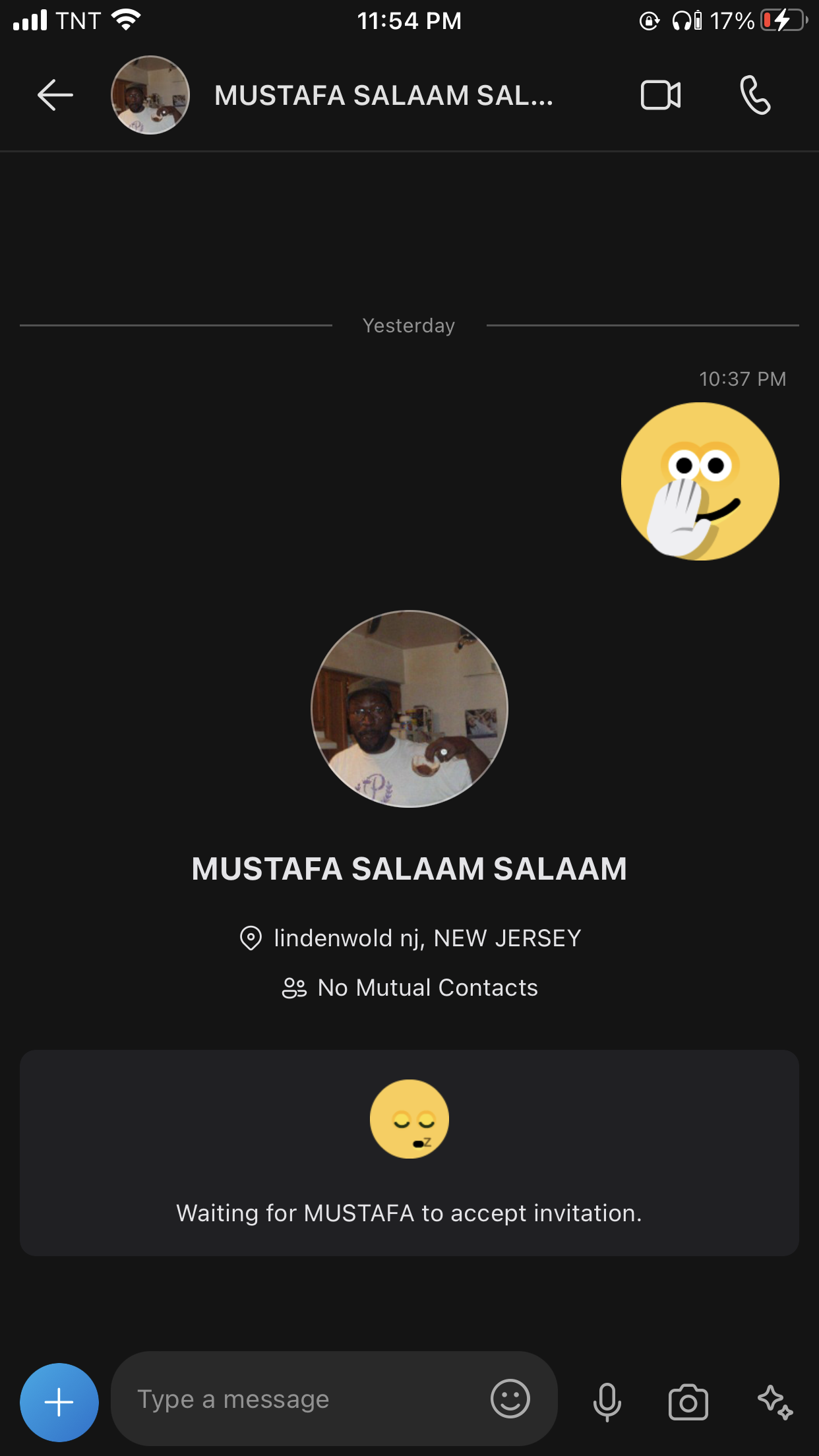Open the blue plus attachments button

click(59, 1402)
